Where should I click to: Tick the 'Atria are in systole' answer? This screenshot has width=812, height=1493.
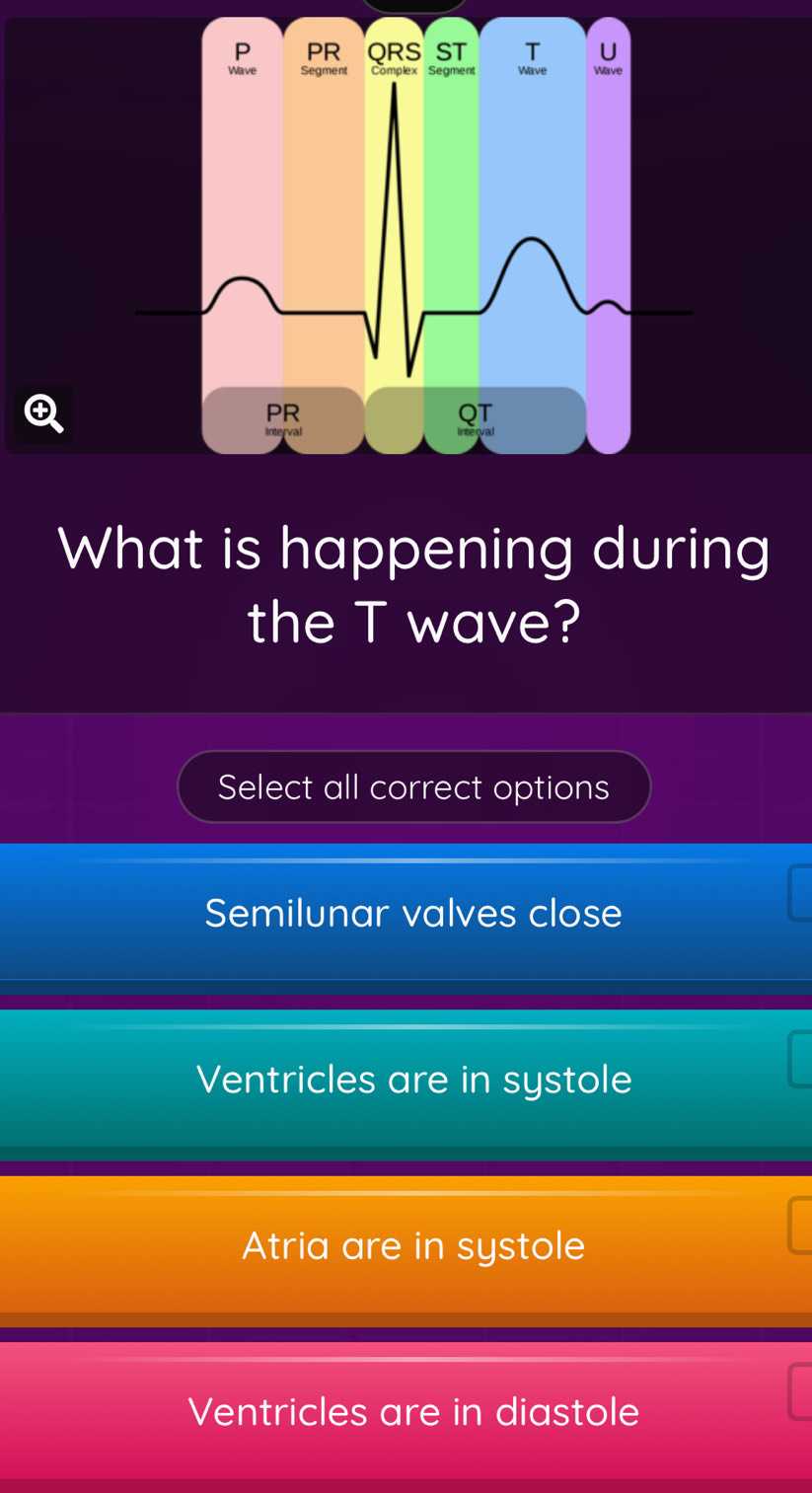412,1245
